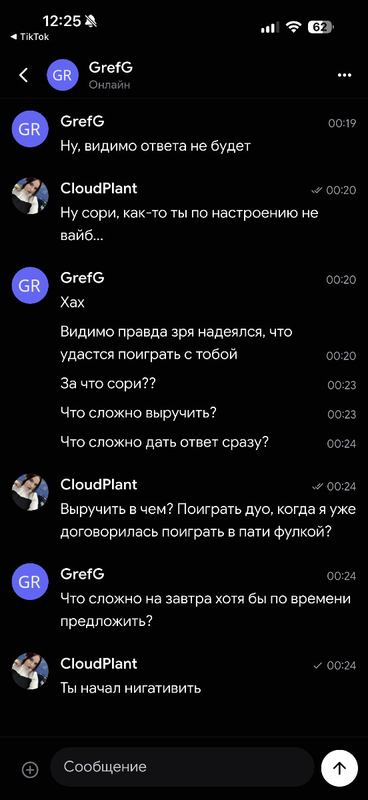Image resolution: width=368 pixels, height=800 pixels.
Task: Send the message with the arrow button
Action: point(339,767)
